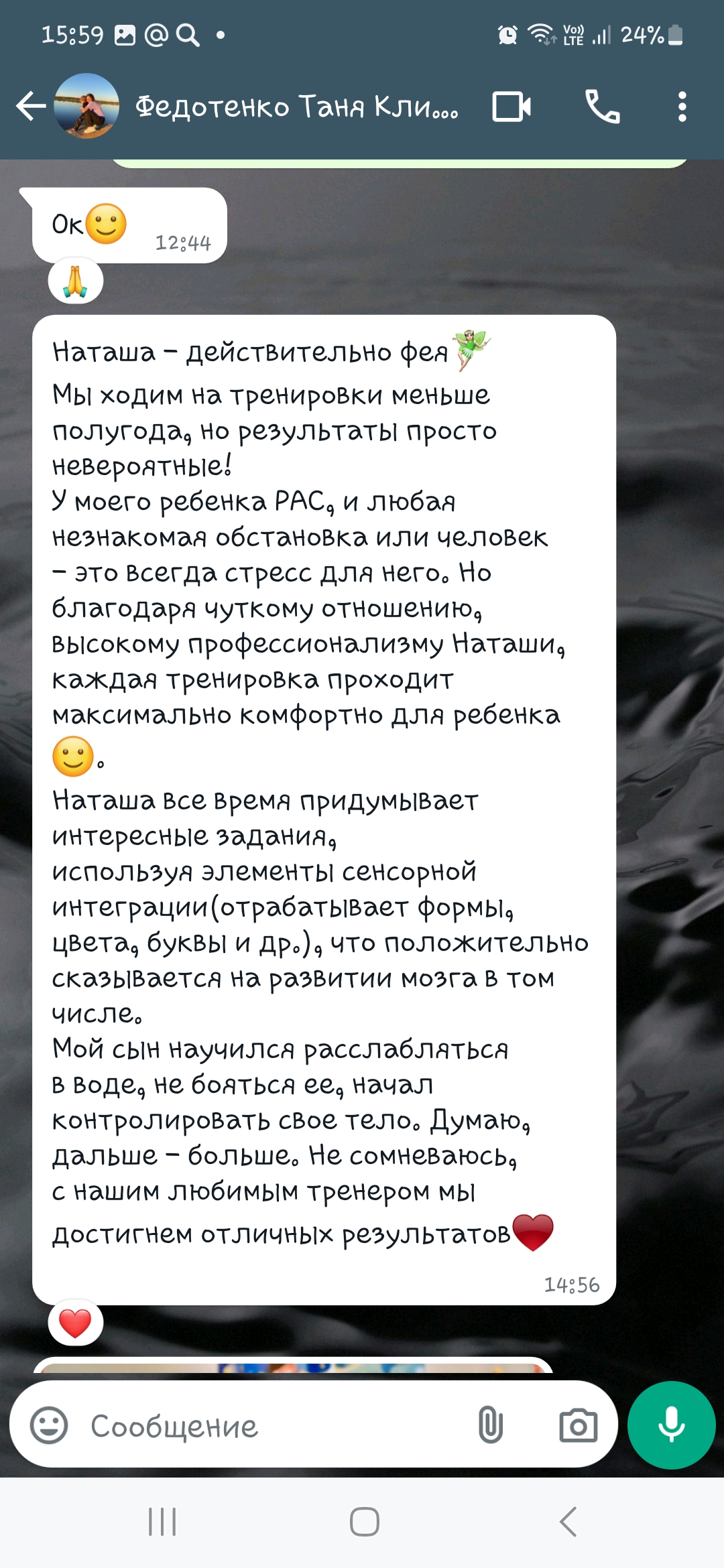This screenshot has width=724, height=1568.
Task: Focus the Сообщение text field
Action: pyautogui.click(x=268, y=1425)
